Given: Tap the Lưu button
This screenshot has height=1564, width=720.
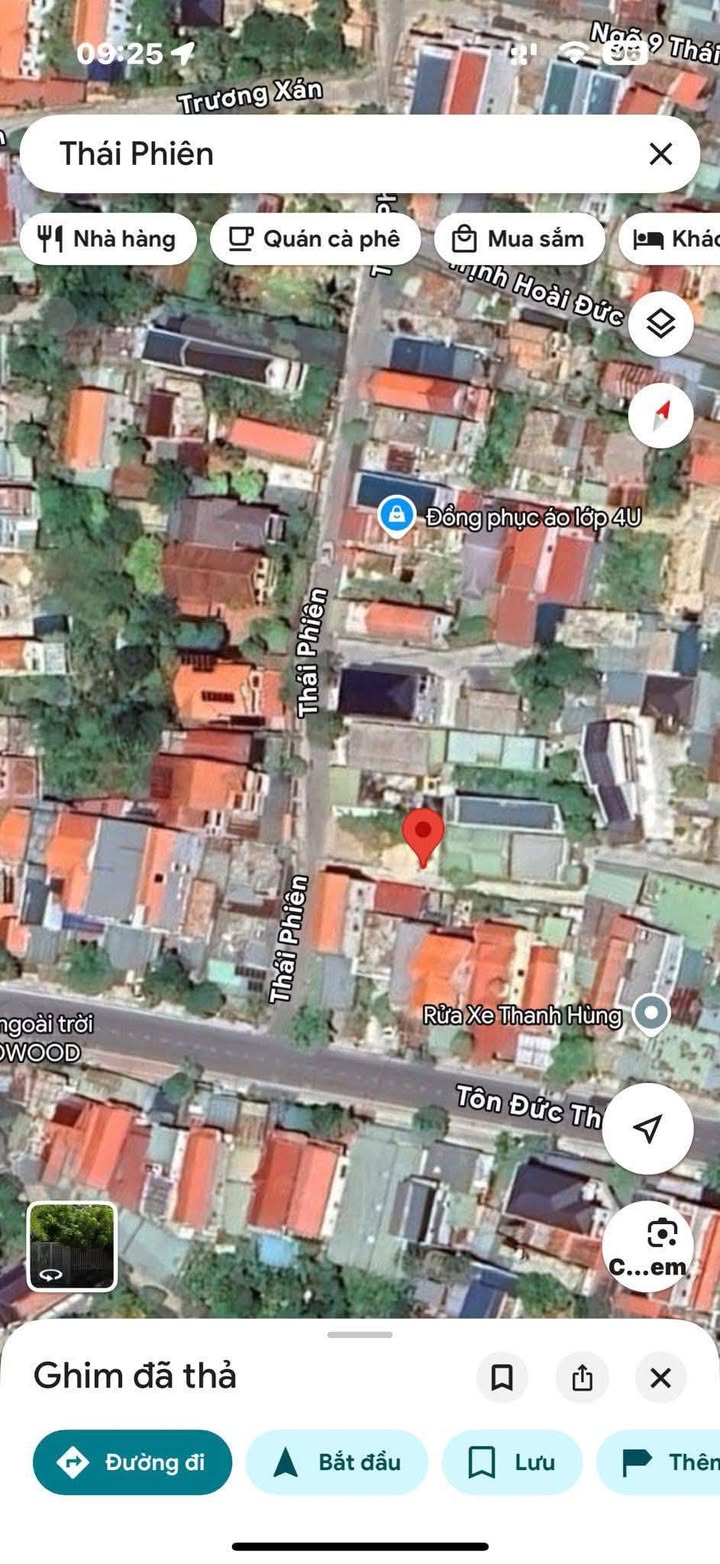Looking at the screenshot, I should [x=512, y=1462].
